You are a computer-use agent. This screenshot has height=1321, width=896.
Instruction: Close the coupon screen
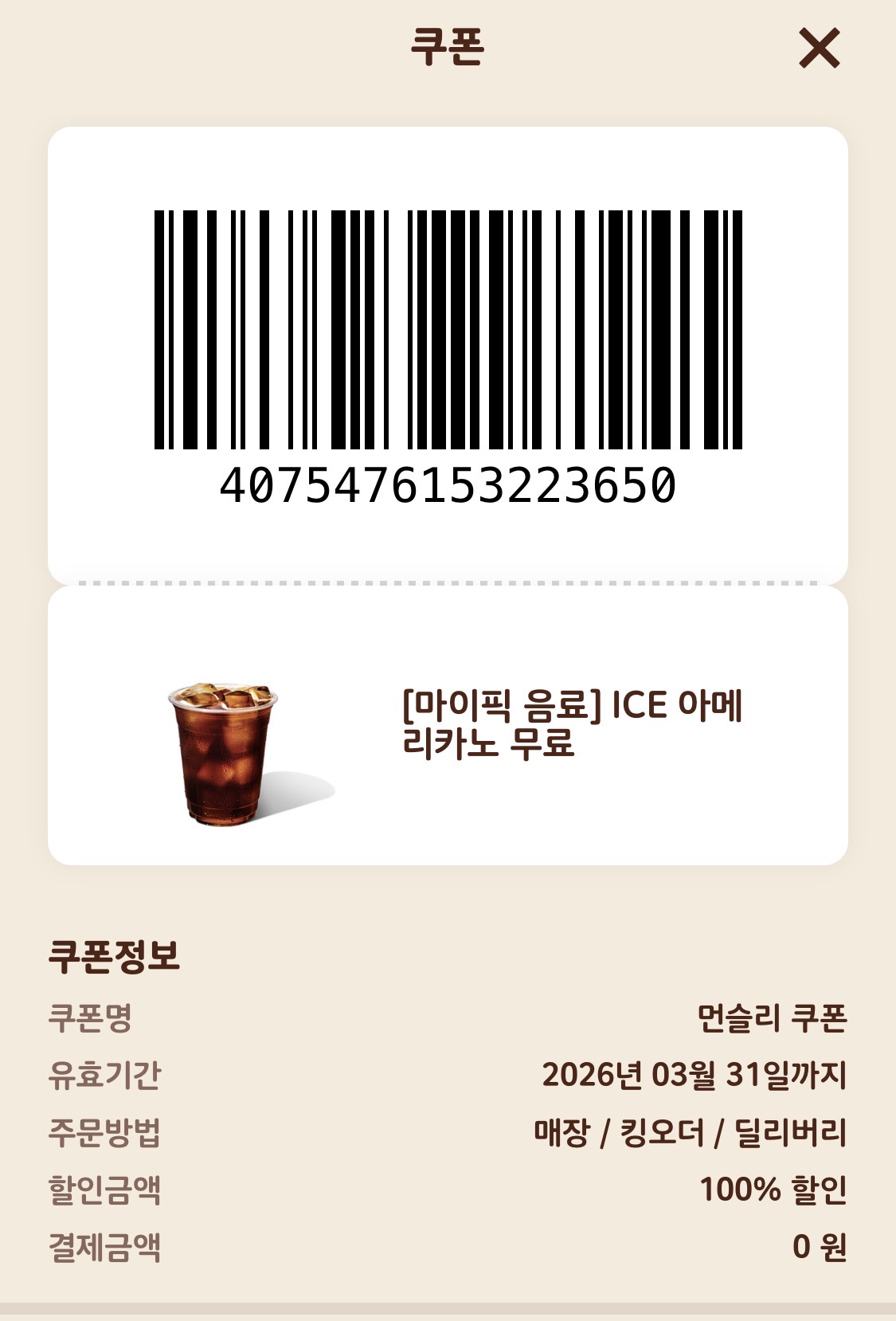tap(819, 48)
